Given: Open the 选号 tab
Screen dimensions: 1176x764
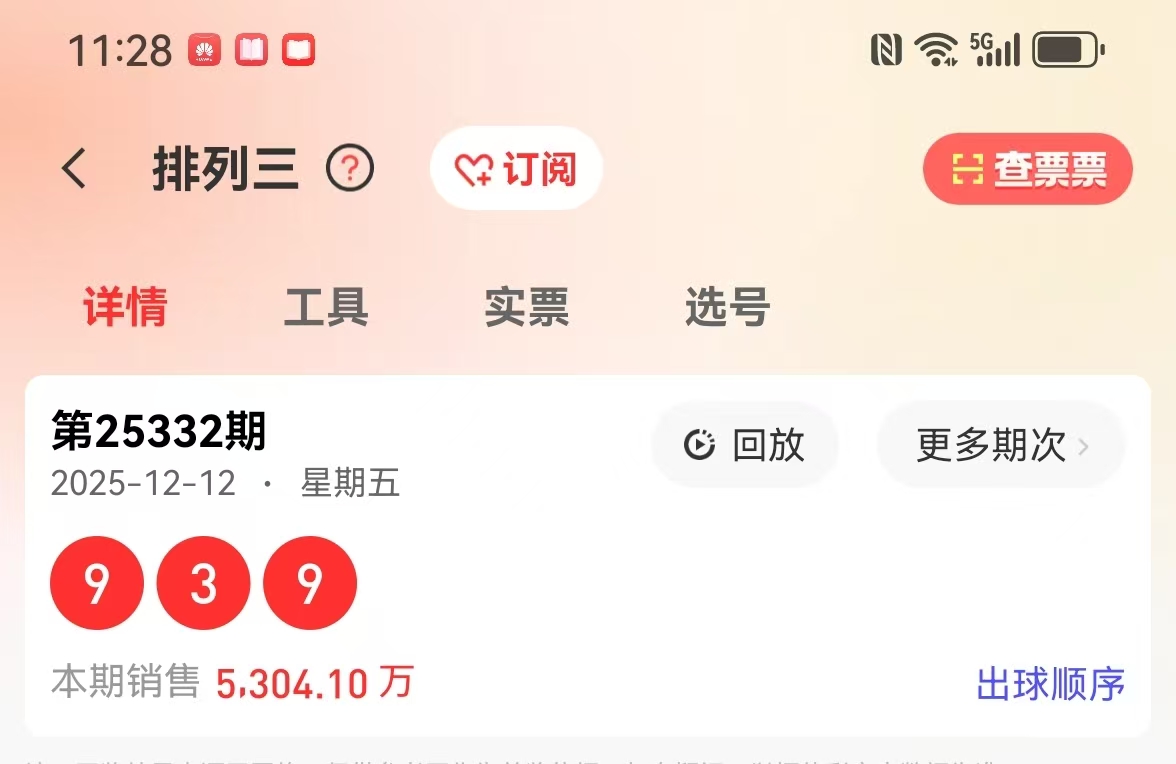Looking at the screenshot, I should (x=727, y=307).
